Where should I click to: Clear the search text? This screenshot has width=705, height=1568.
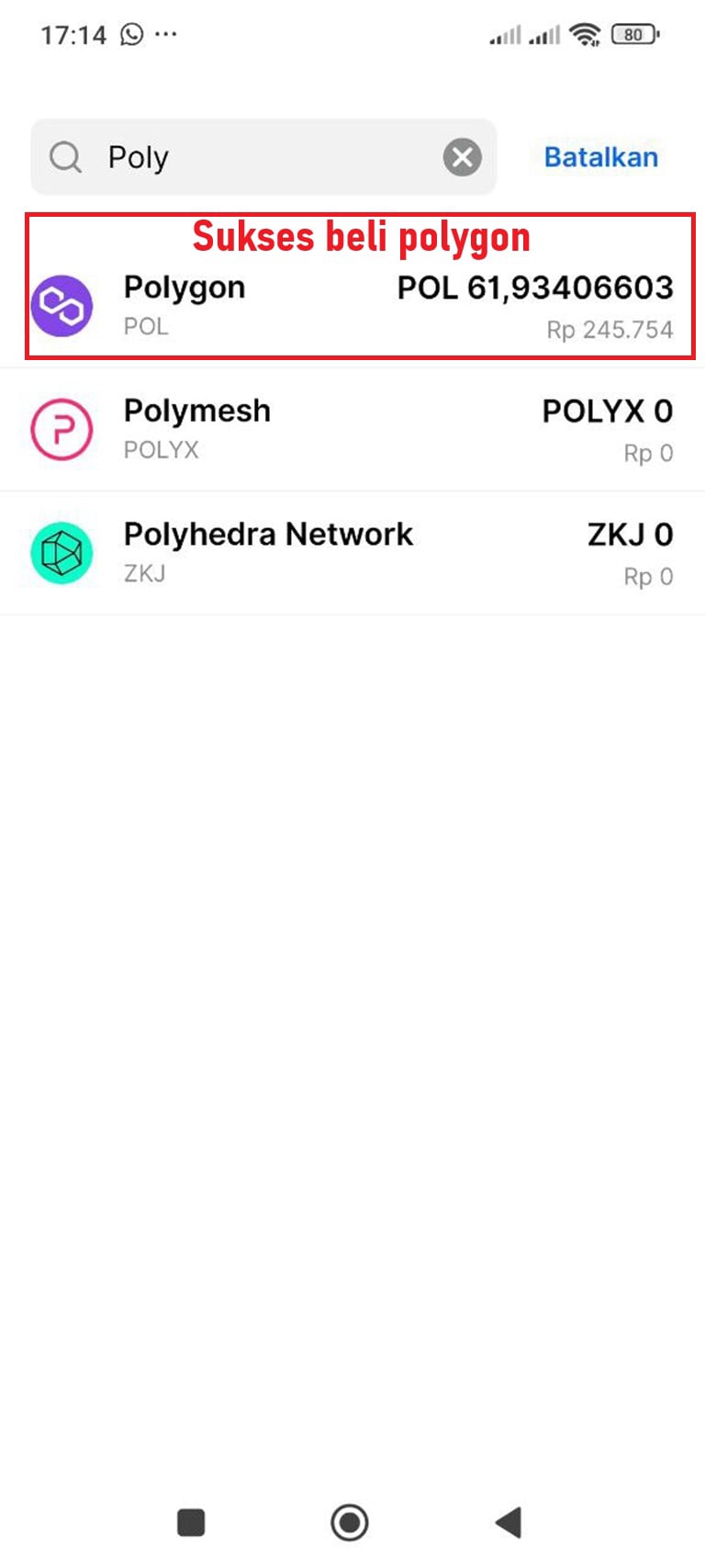tap(463, 157)
